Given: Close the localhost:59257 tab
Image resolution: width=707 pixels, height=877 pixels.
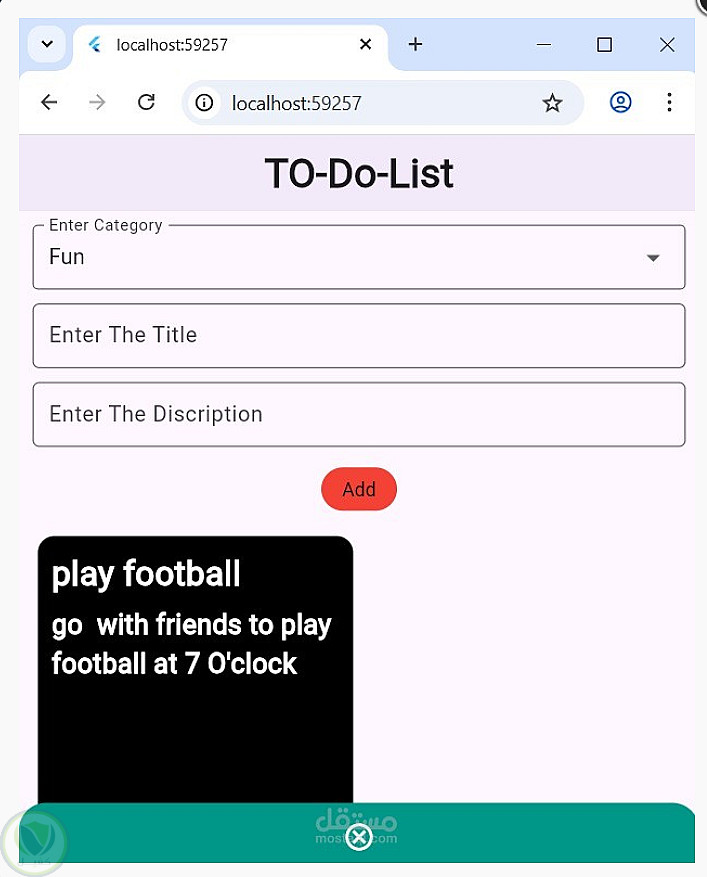Looking at the screenshot, I should (x=365, y=44).
